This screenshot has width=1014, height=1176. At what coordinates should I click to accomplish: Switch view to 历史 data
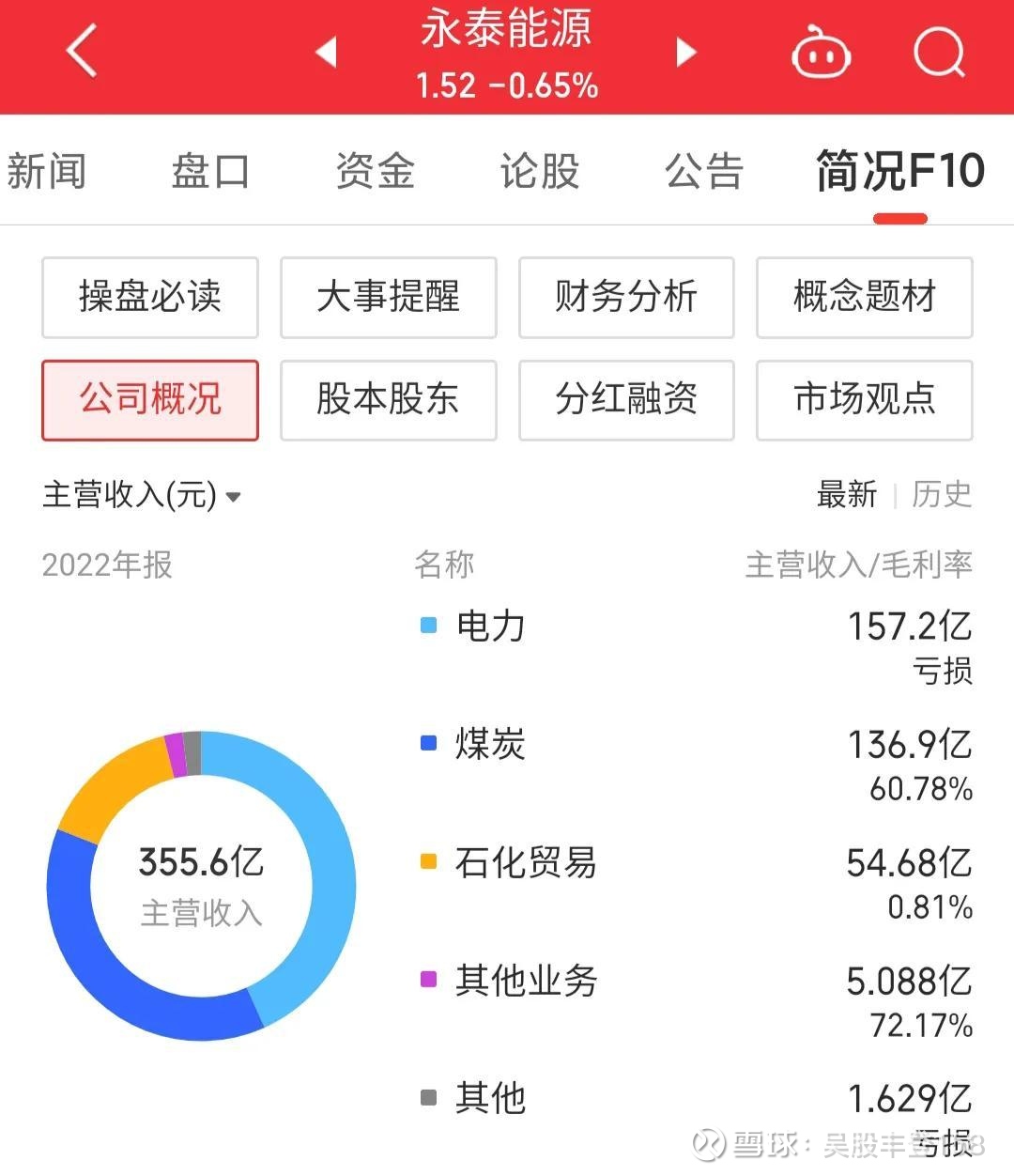click(942, 495)
